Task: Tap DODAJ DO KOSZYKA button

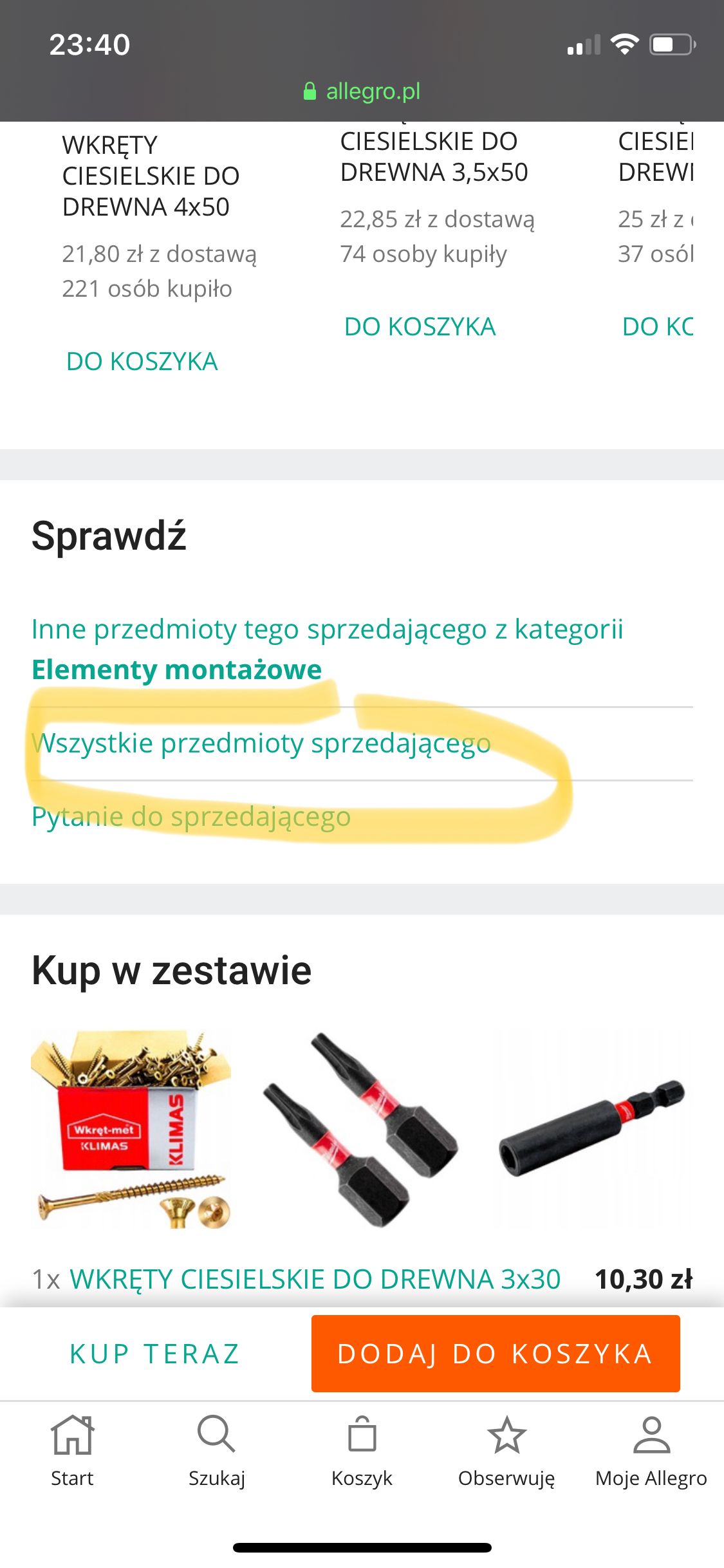Action: [x=496, y=1354]
